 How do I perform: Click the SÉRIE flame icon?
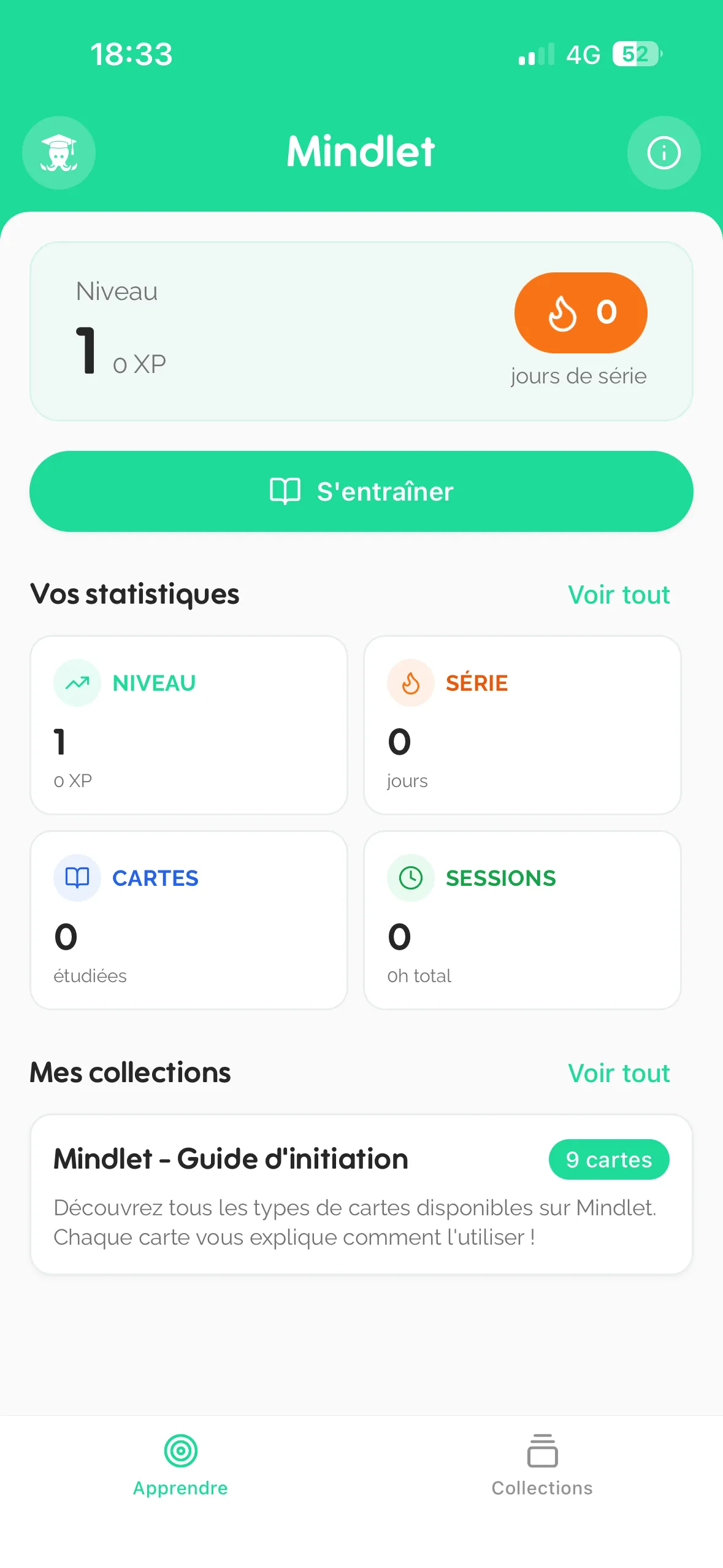tap(410, 682)
